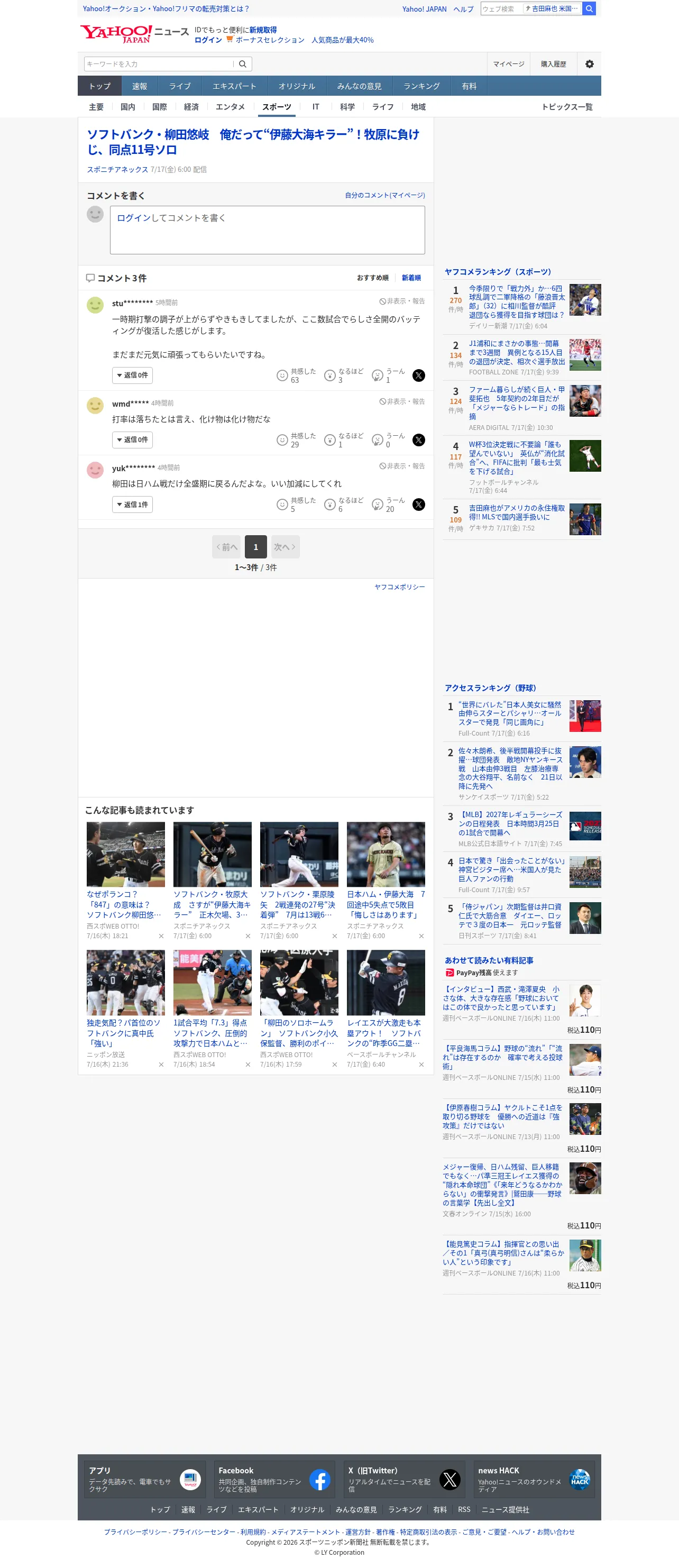Open トピックス一覧 link

point(566,107)
